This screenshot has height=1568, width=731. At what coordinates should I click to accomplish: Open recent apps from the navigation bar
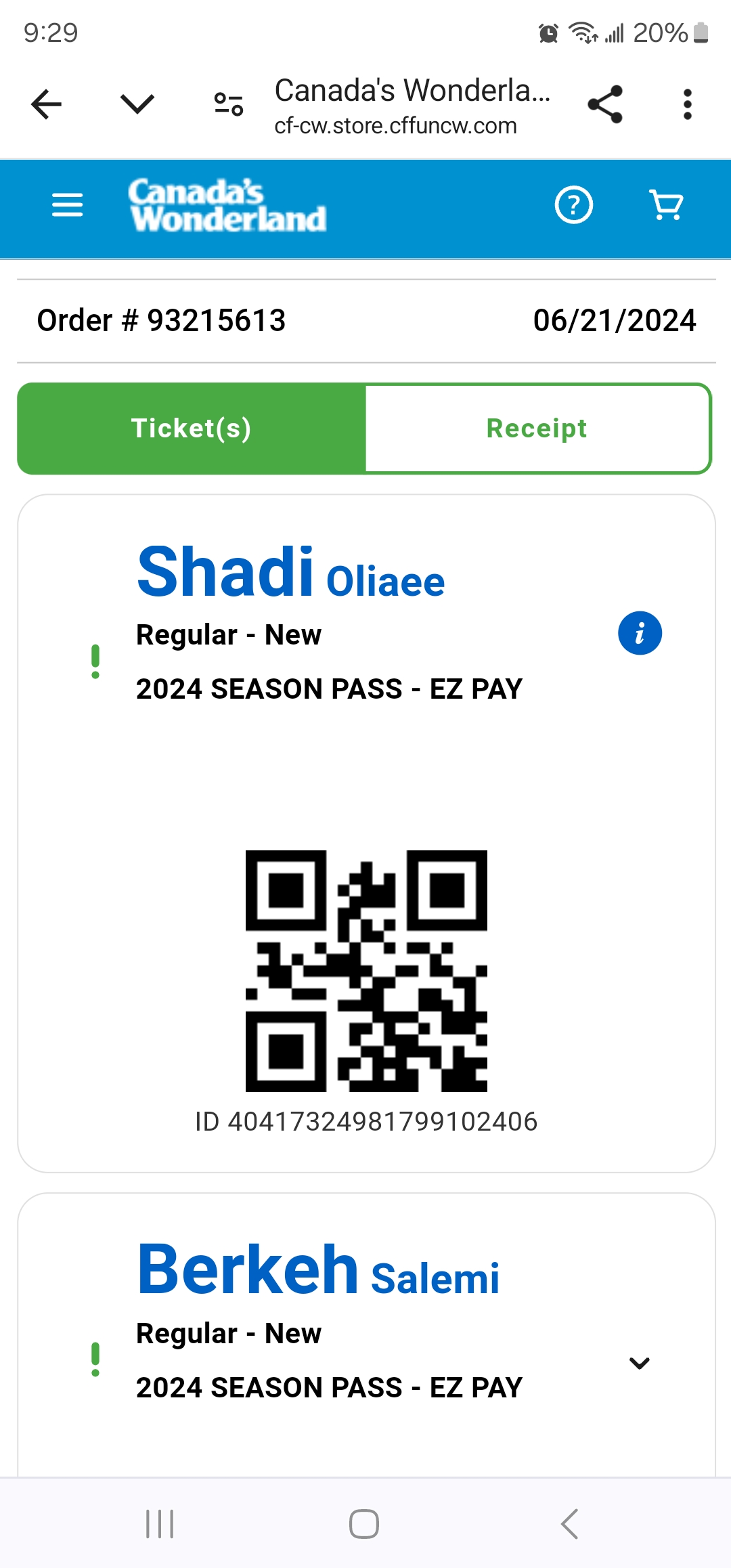(160, 1524)
